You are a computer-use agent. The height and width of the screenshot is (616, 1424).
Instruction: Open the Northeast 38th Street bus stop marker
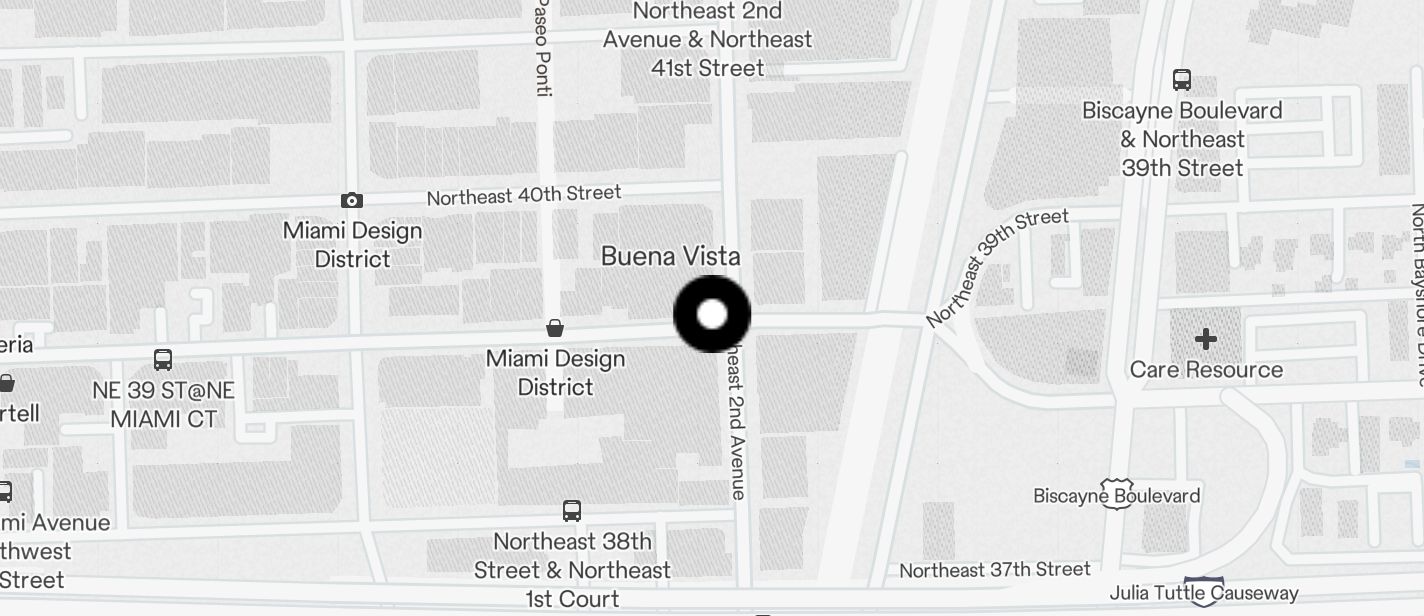pyautogui.click(x=572, y=511)
